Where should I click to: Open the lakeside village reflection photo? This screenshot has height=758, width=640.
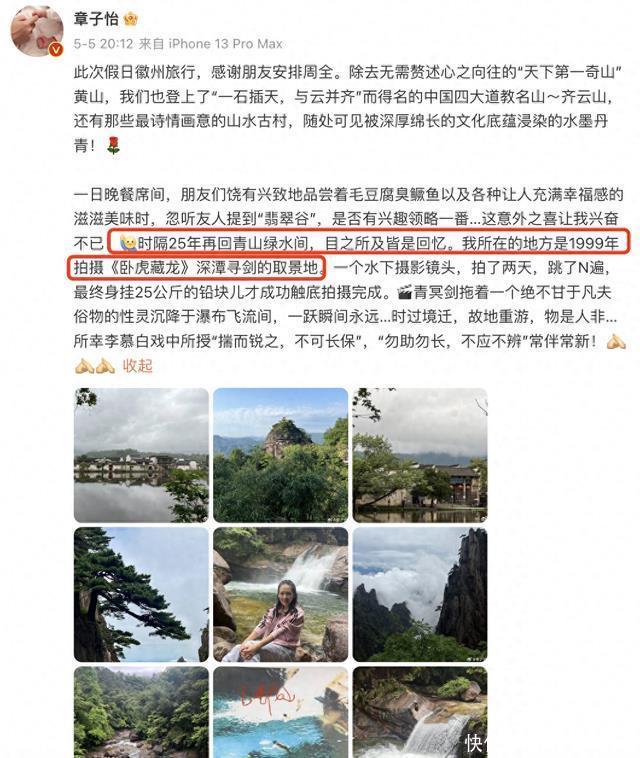[x=141, y=455]
